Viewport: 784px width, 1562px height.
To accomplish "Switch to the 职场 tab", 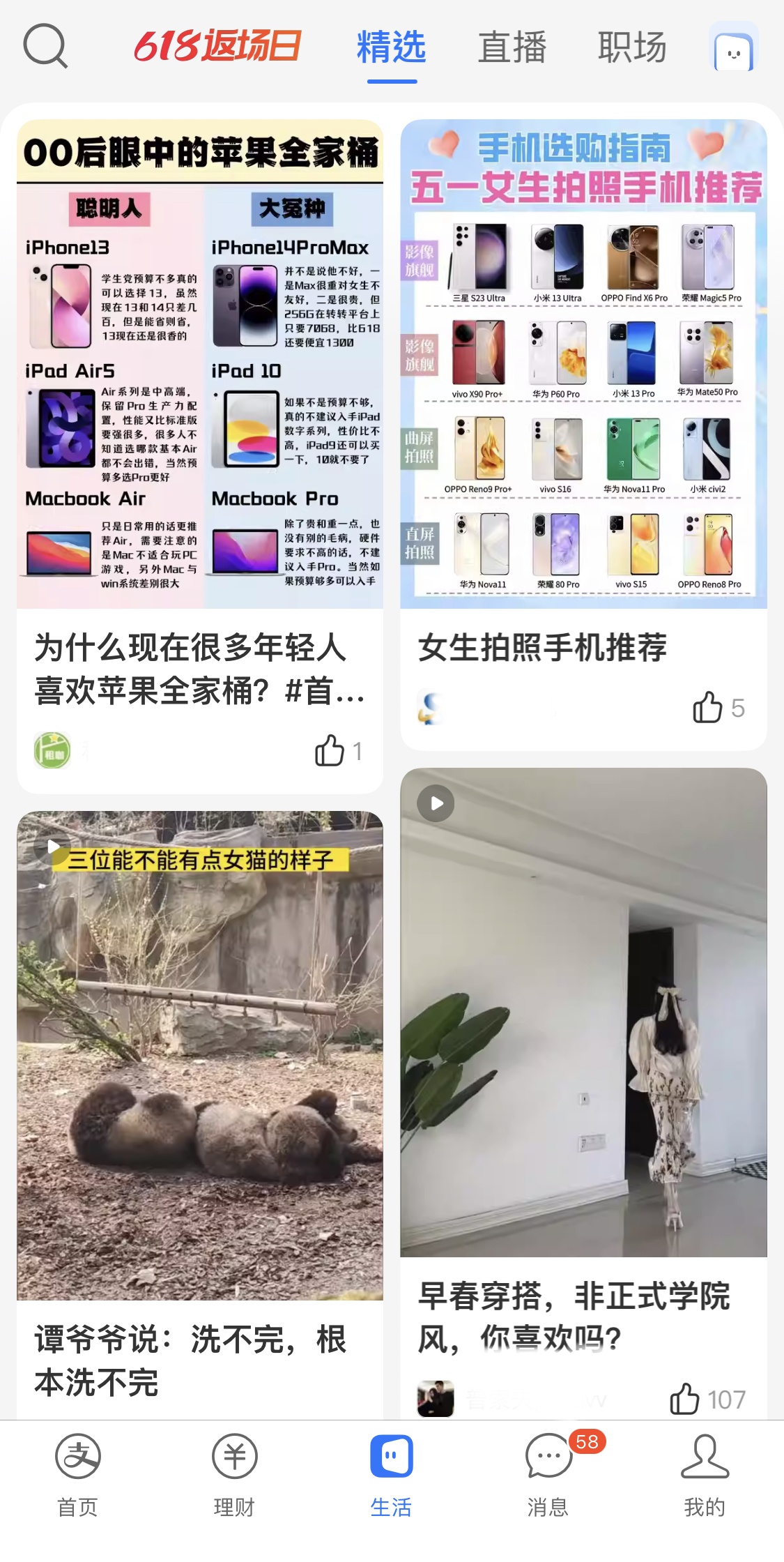I will [x=632, y=47].
